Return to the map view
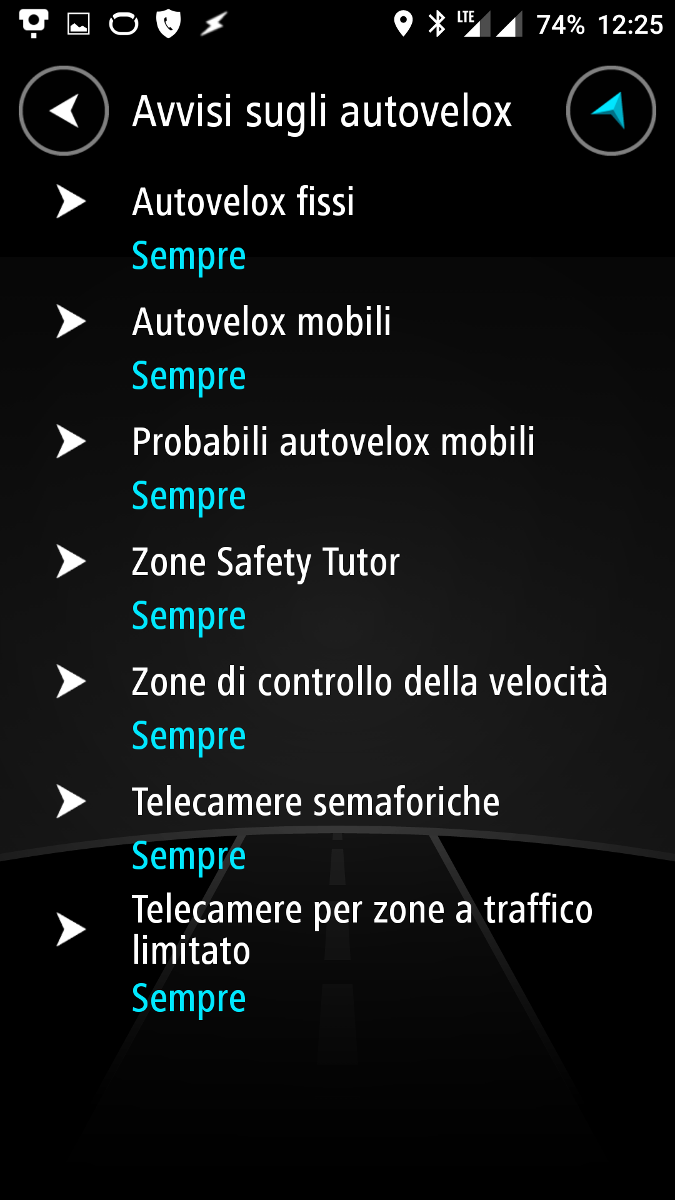Image resolution: width=675 pixels, height=1200 pixels. click(611, 111)
